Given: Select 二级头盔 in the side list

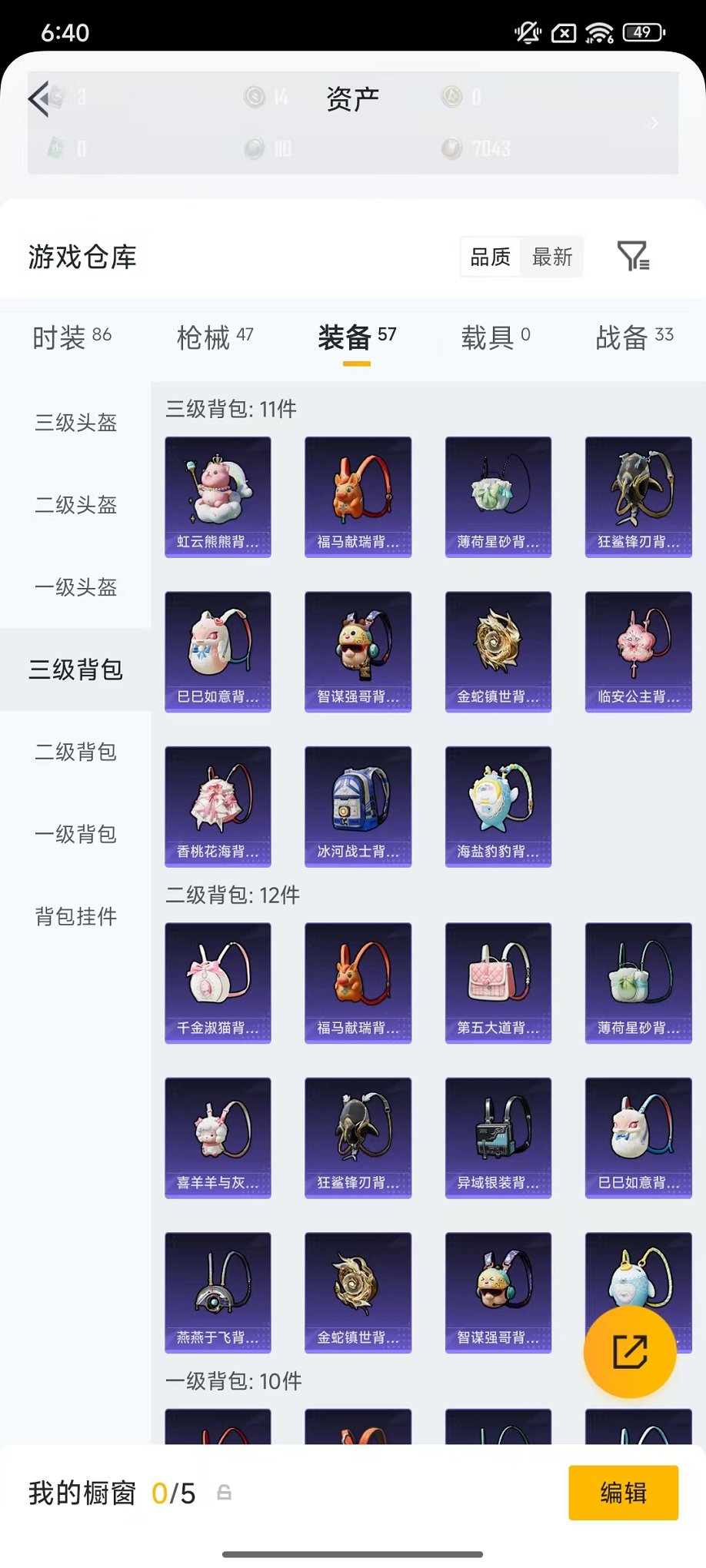Looking at the screenshot, I should (75, 505).
